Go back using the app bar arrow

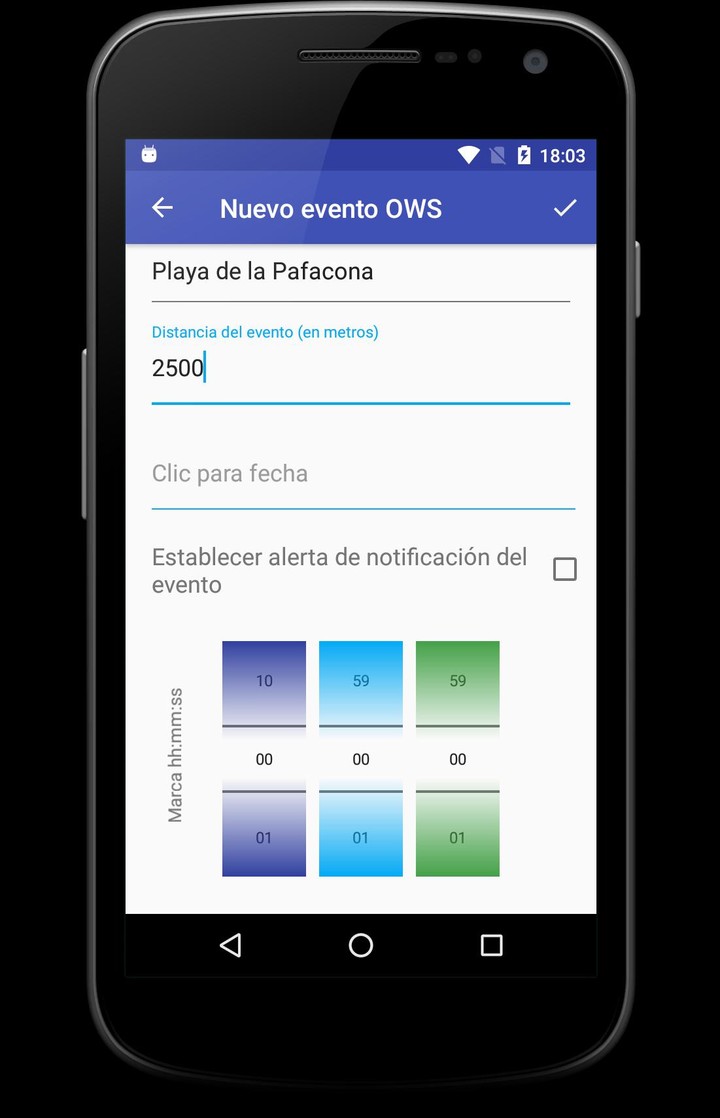(162, 208)
